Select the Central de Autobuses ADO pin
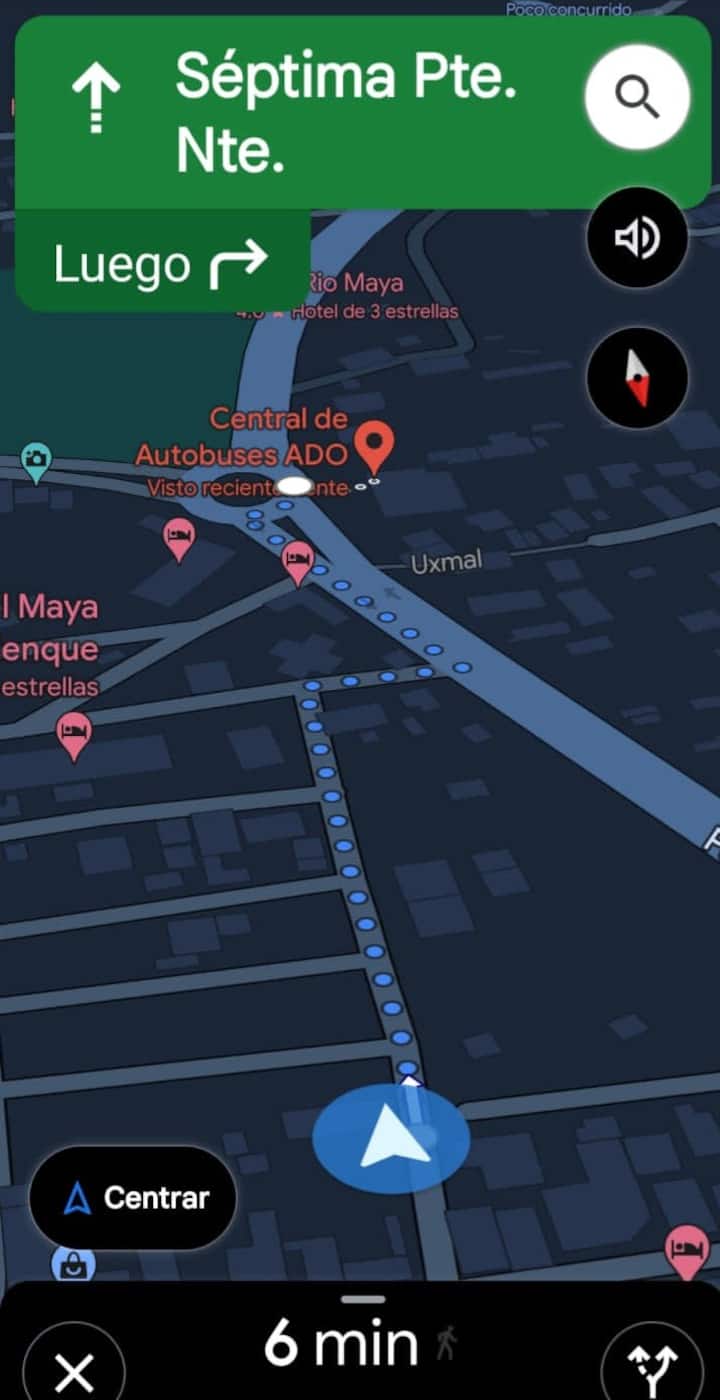Screen dimensions: 720x1400 tap(375, 447)
